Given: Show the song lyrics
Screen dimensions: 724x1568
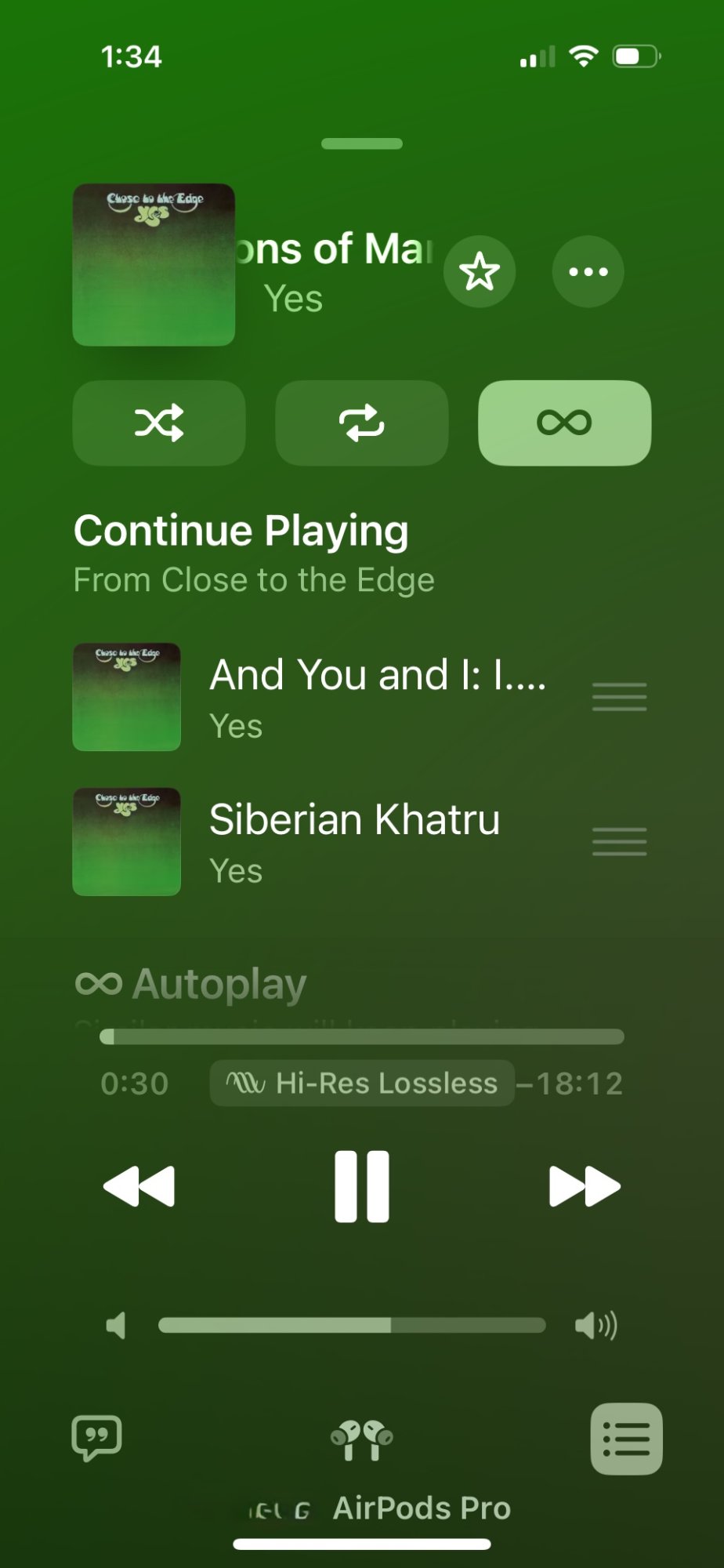Looking at the screenshot, I should [x=96, y=1438].
